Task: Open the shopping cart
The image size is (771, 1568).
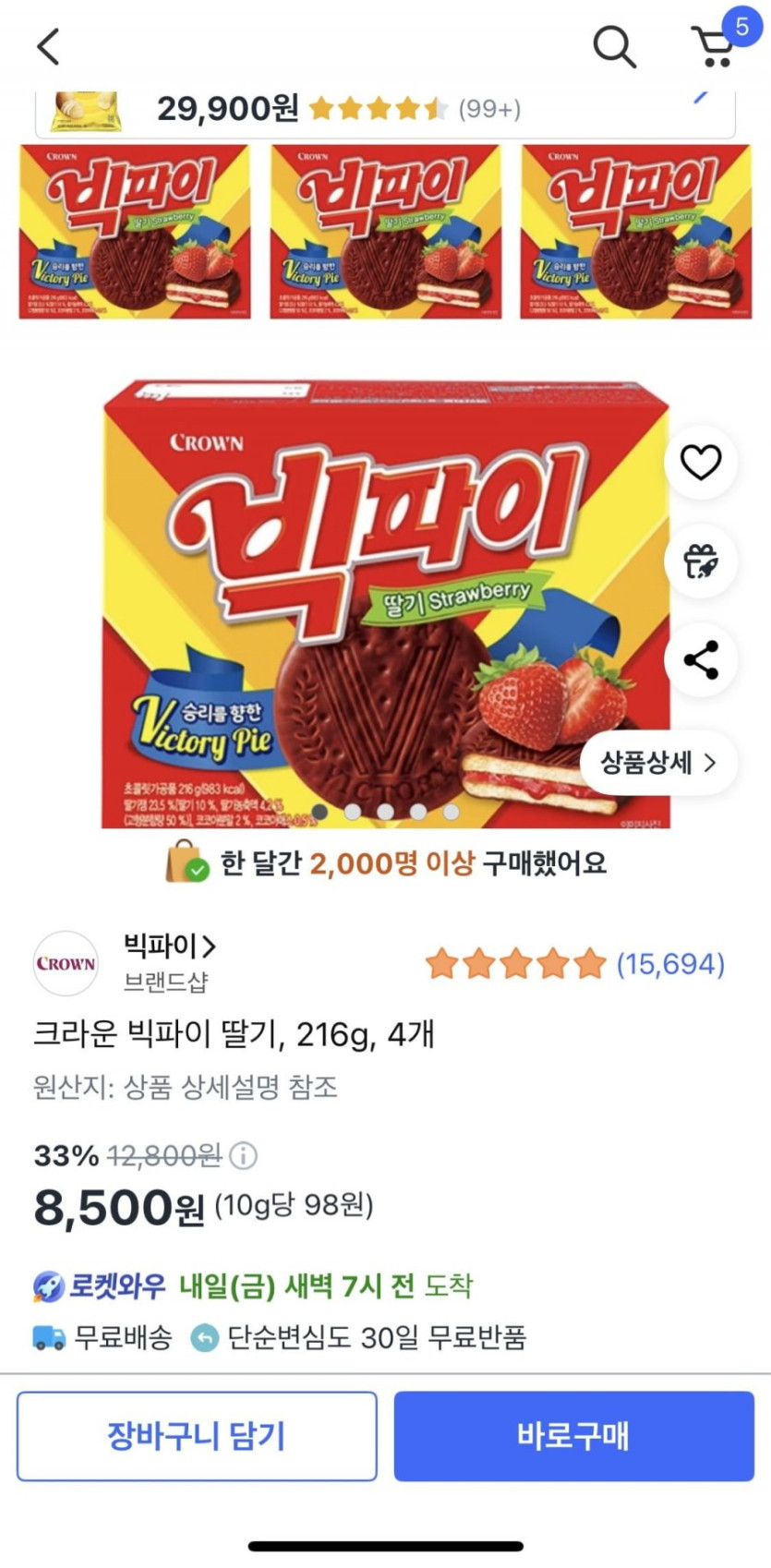Action: point(715,46)
